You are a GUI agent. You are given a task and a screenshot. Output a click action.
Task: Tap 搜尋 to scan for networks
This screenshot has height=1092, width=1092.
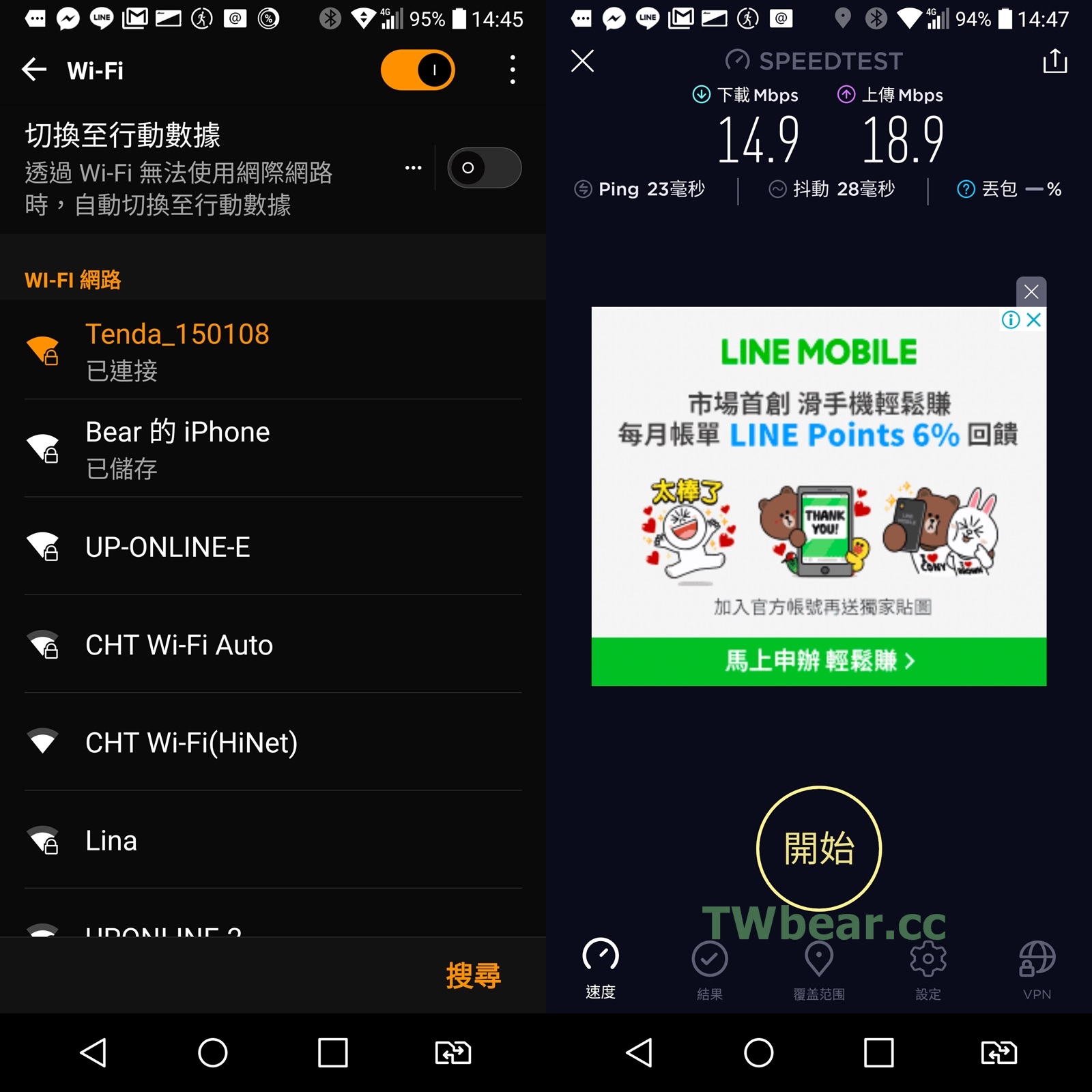pyautogui.click(x=473, y=975)
